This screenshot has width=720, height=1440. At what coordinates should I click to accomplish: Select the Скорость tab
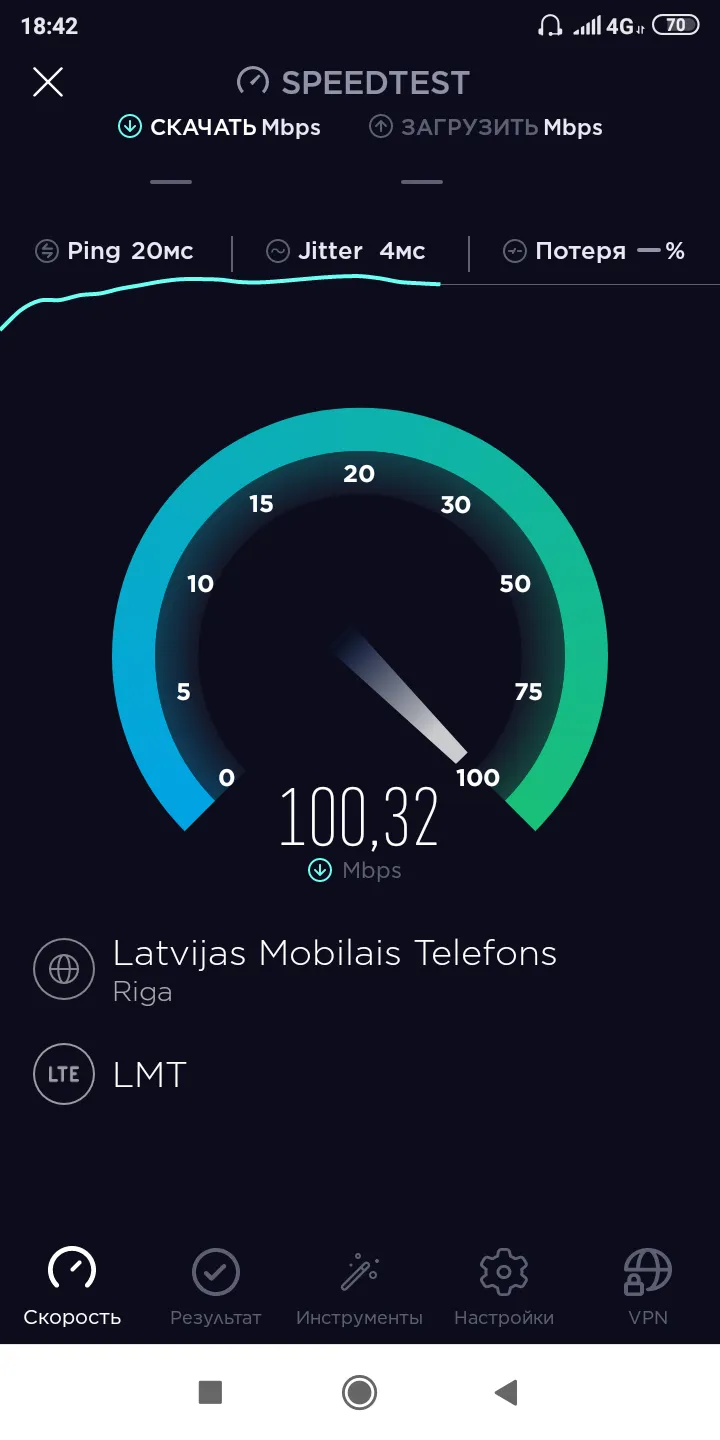72,1288
